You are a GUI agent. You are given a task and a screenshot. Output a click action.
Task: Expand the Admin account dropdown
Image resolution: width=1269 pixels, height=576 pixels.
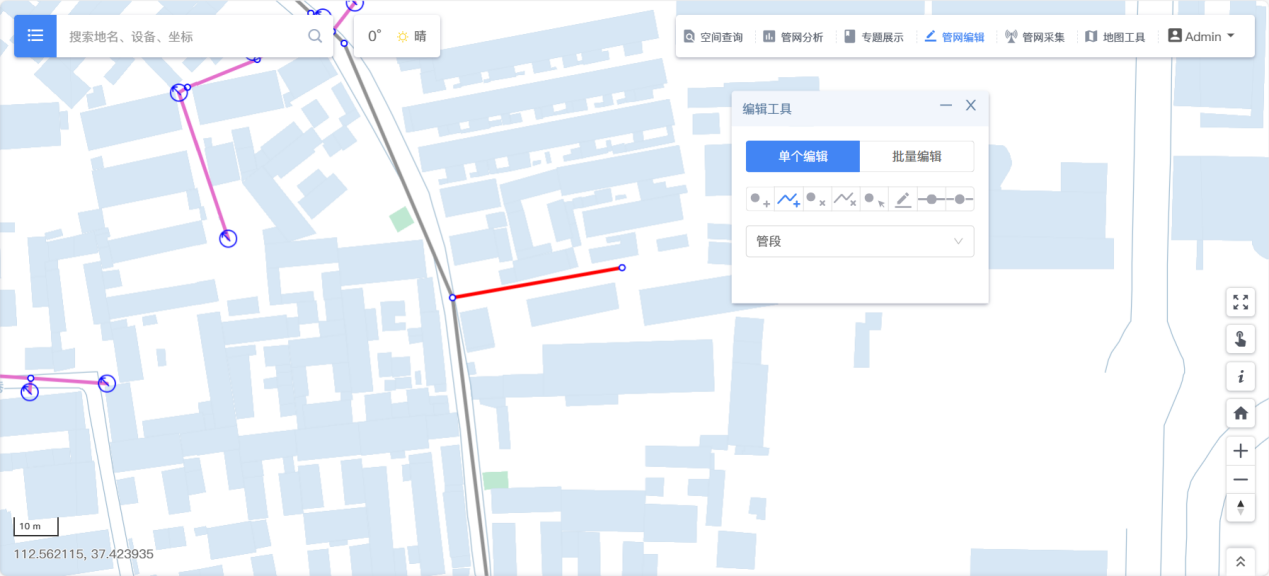[x=1201, y=36]
